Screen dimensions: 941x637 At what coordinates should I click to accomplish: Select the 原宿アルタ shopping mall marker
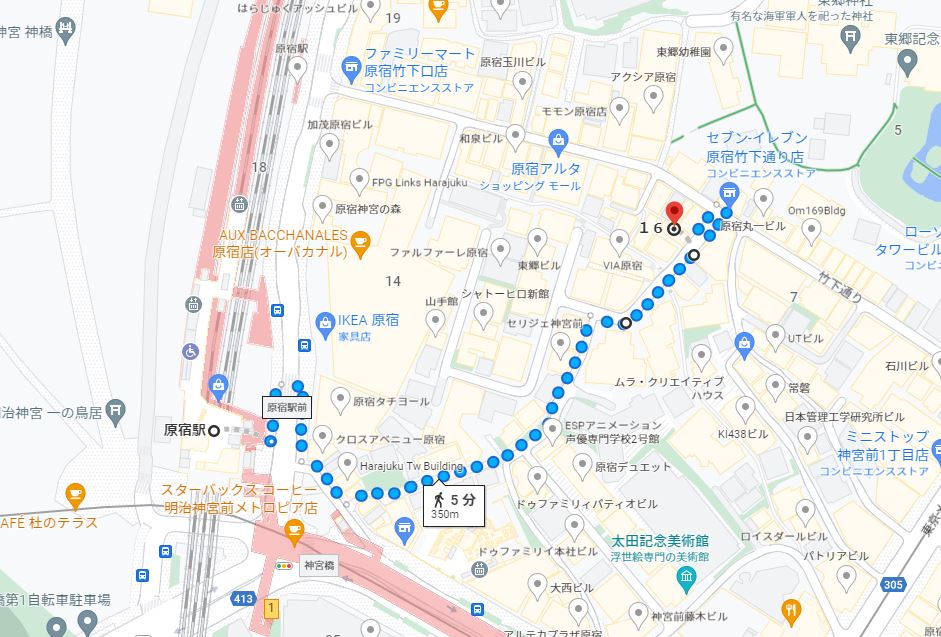coord(558,141)
